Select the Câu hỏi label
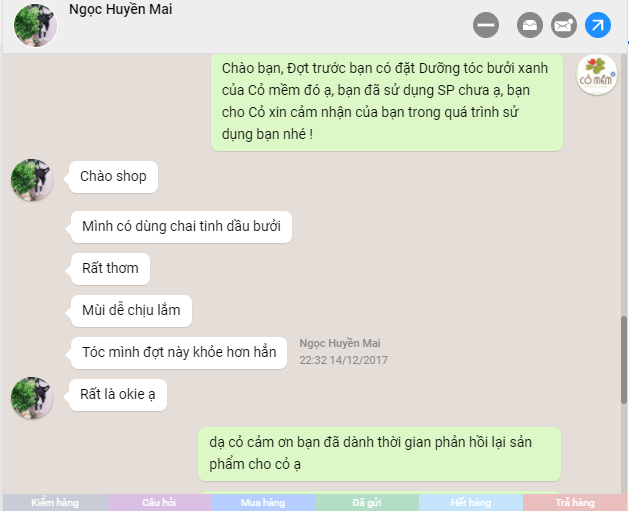Viewport: 629px width, 511px height. pyautogui.click(x=159, y=502)
